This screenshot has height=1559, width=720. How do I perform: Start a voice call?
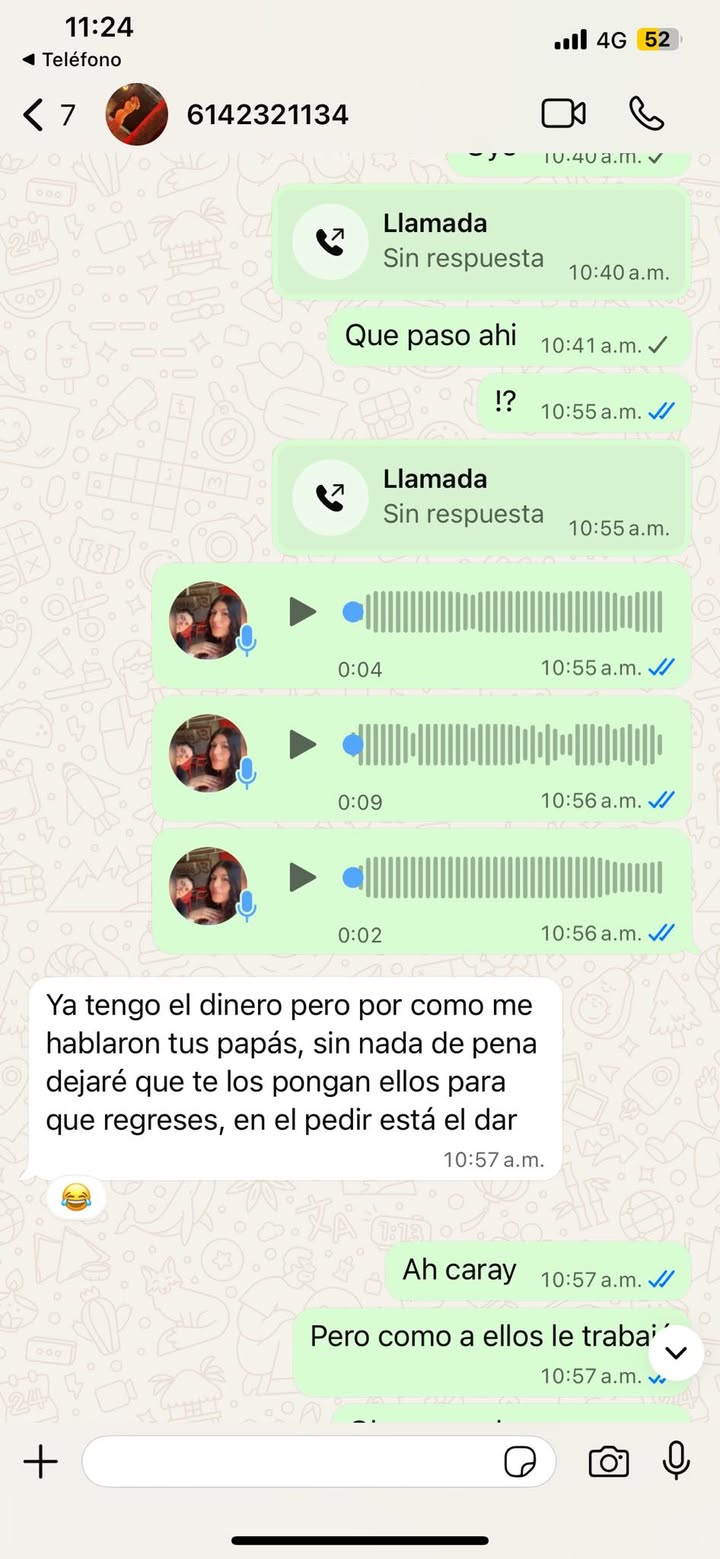(x=646, y=114)
